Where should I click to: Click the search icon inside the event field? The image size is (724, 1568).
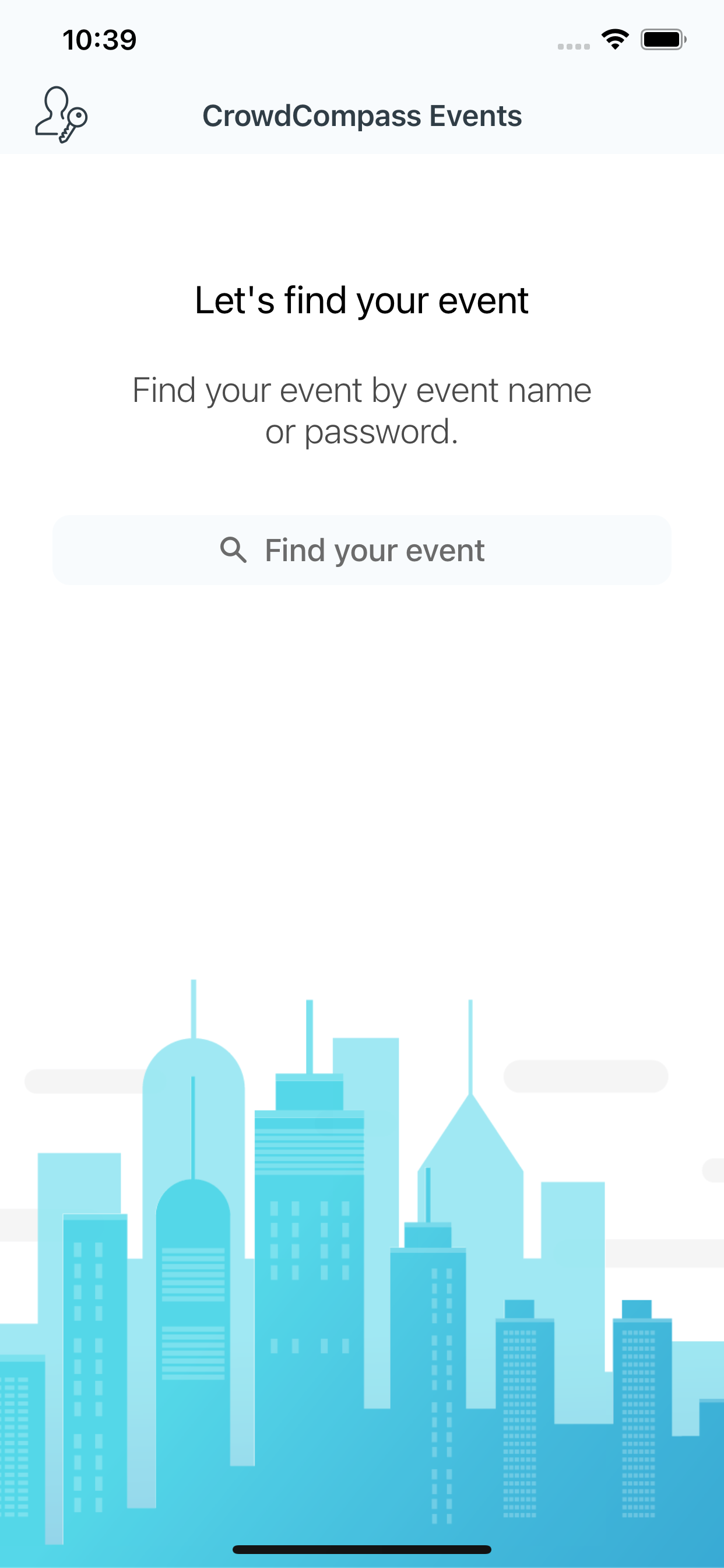[x=234, y=549]
